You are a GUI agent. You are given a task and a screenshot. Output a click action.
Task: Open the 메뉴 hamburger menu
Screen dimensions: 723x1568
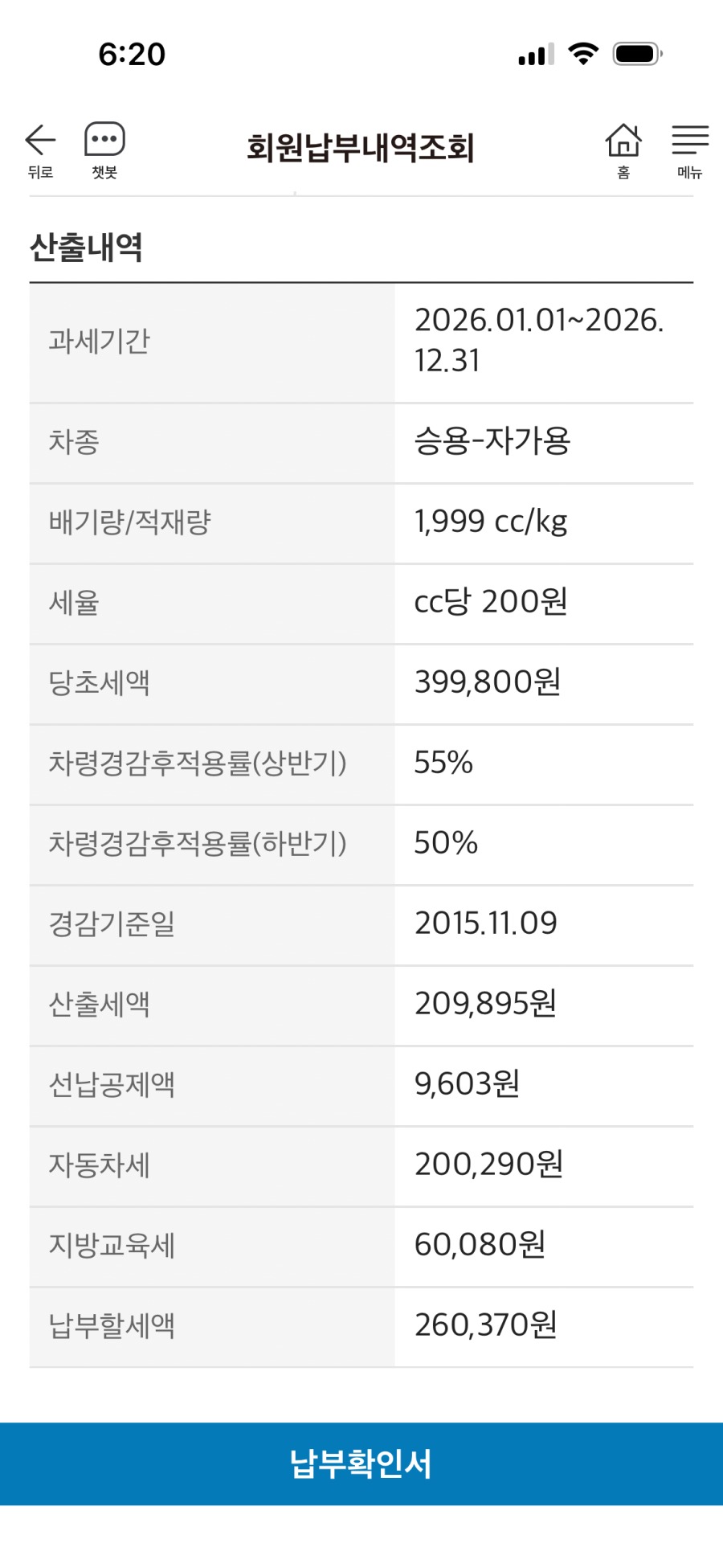[x=689, y=149]
